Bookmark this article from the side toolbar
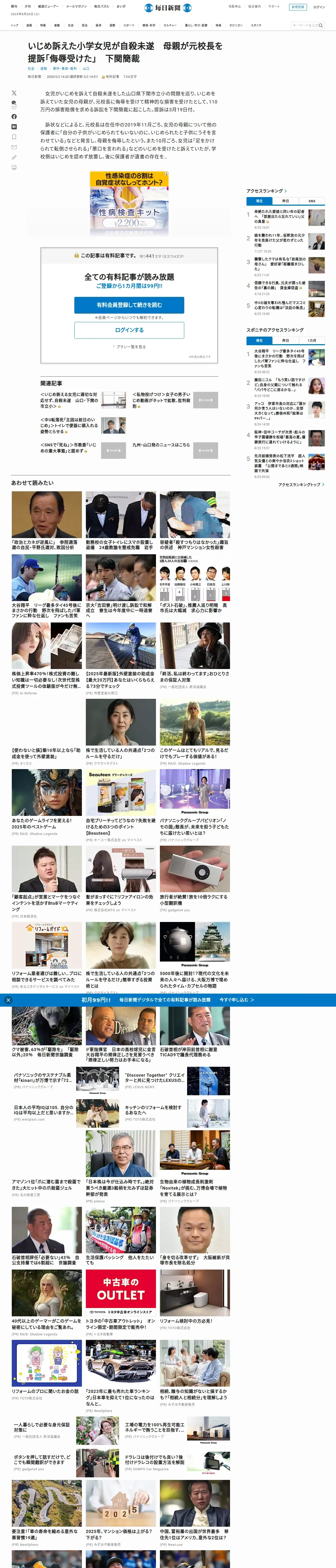Viewport: 336px width, 1568px height. click(14, 137)
